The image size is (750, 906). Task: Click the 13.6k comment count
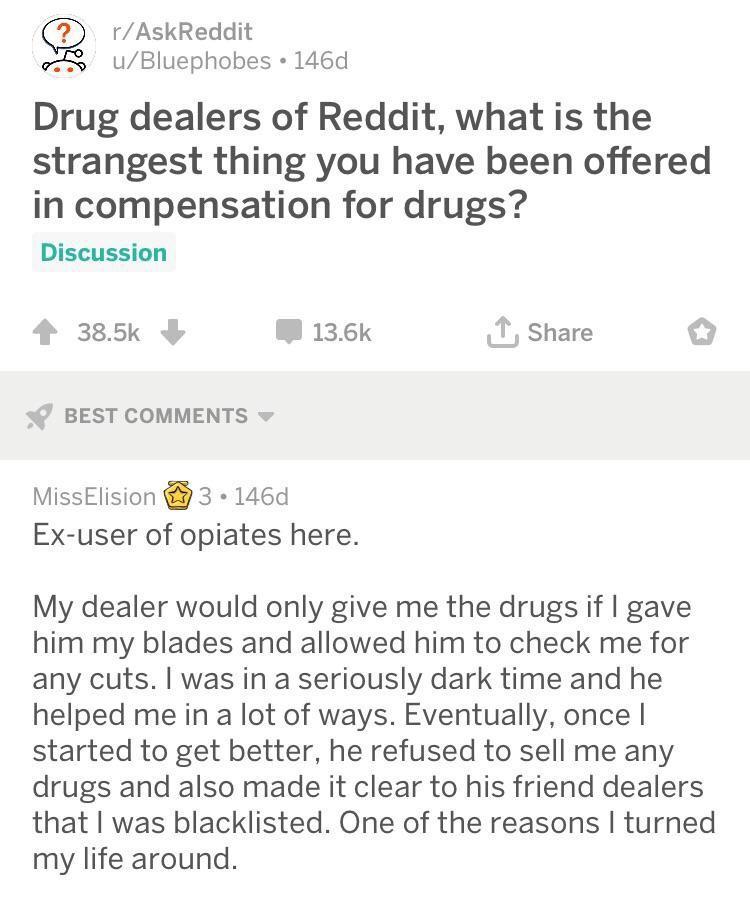coord(340,332)
